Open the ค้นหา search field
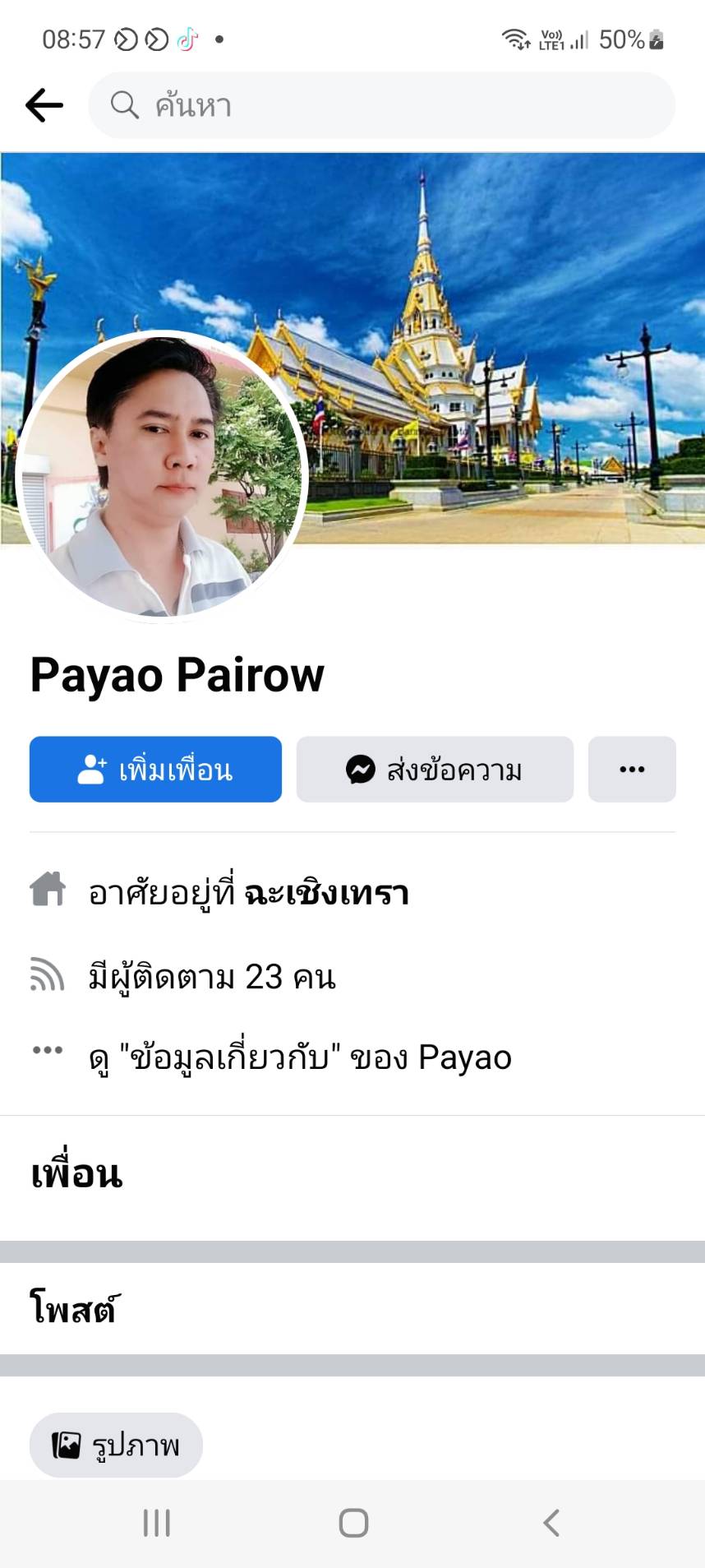705x1568 pixels. point(381,105)
